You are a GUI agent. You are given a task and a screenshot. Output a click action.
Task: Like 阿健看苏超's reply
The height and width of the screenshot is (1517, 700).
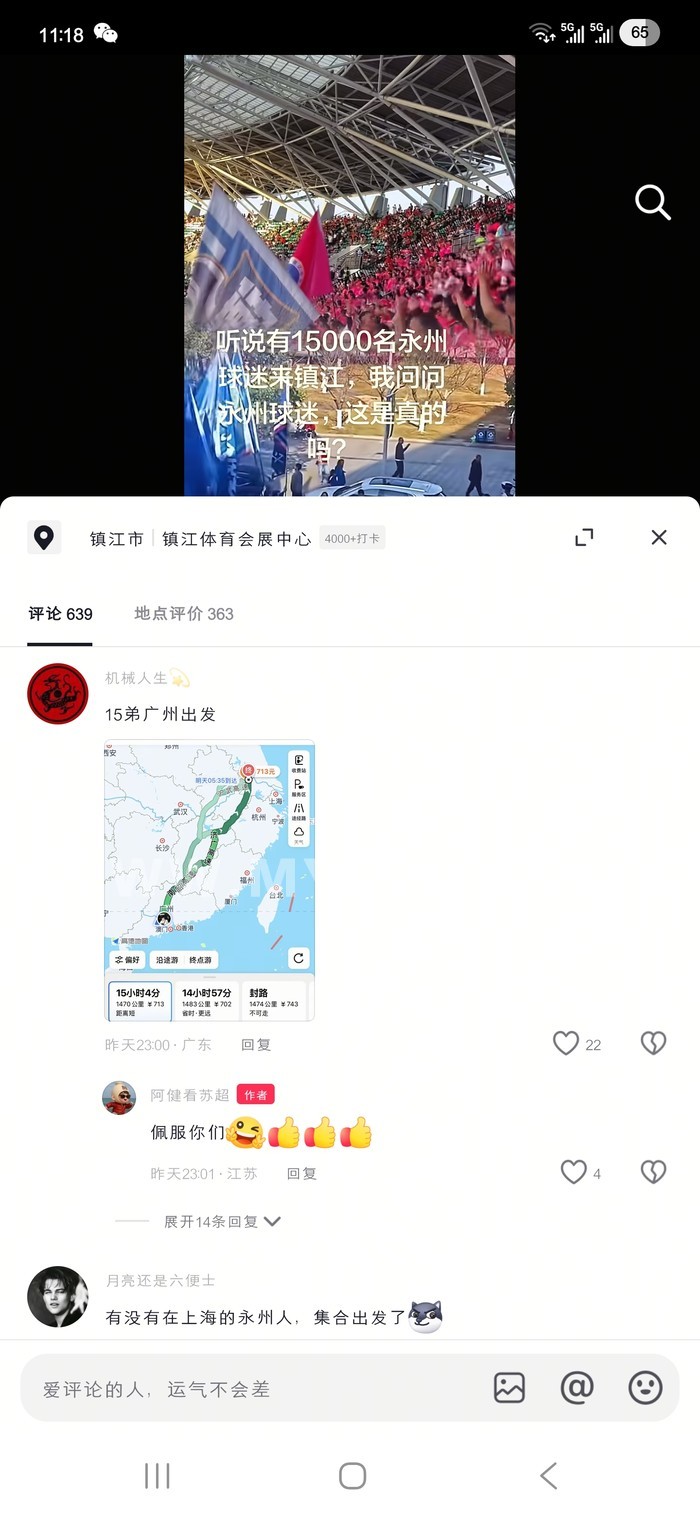[x=573, y=1172]
